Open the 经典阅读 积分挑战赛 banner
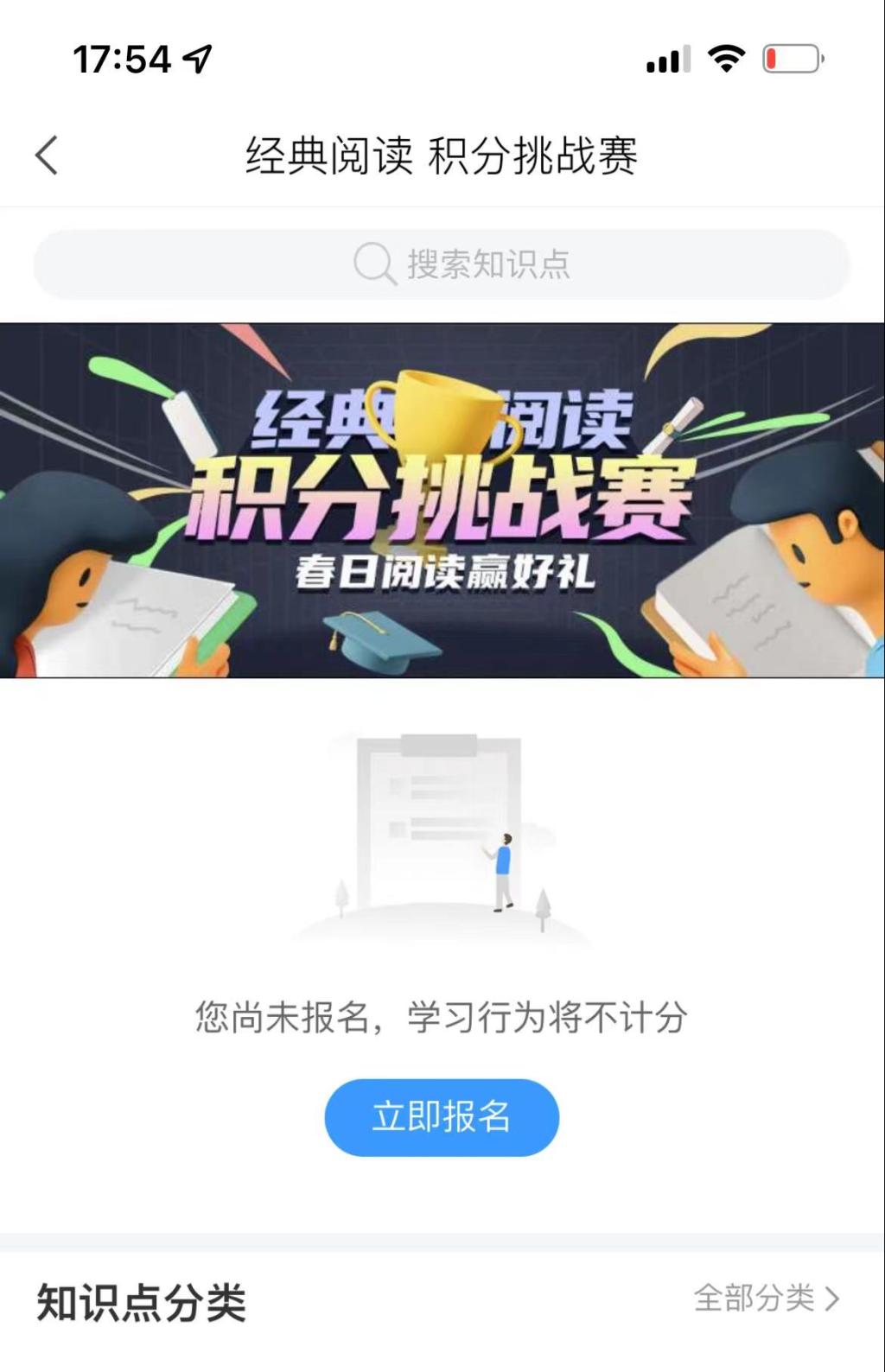Image resolution: width=885 pixels, height=1372 pixels. coord(442,499)
